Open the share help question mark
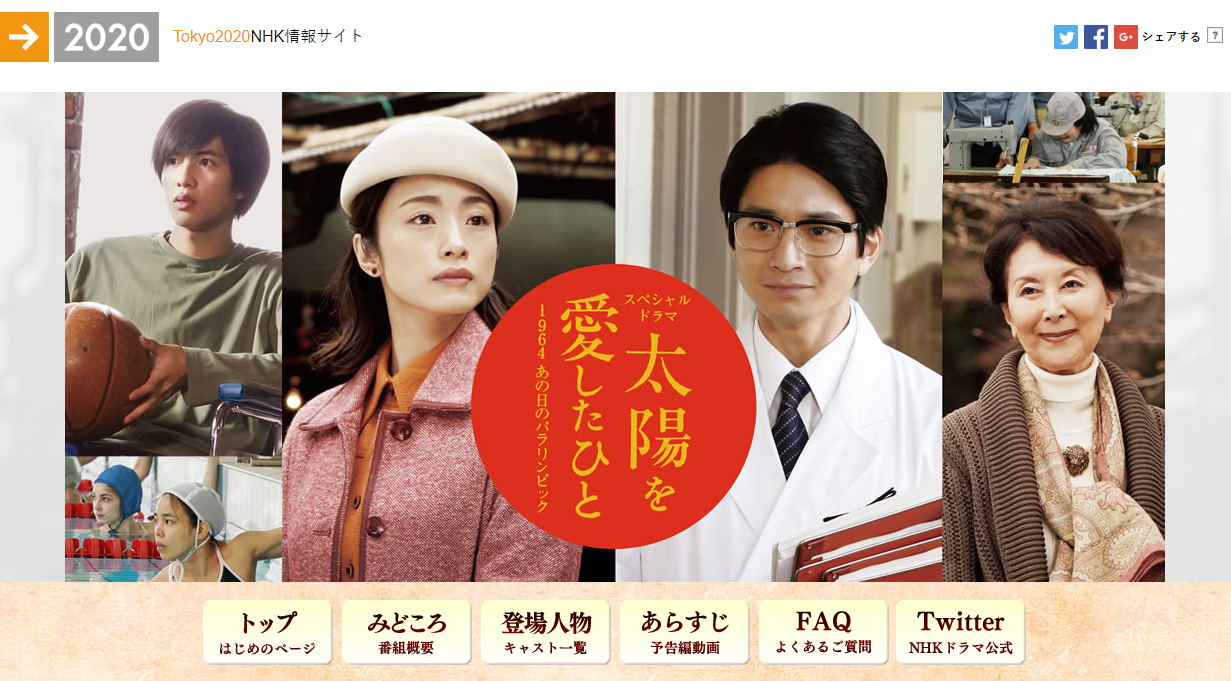This screenshot has width=1231, height=681. coord(1214,35)
